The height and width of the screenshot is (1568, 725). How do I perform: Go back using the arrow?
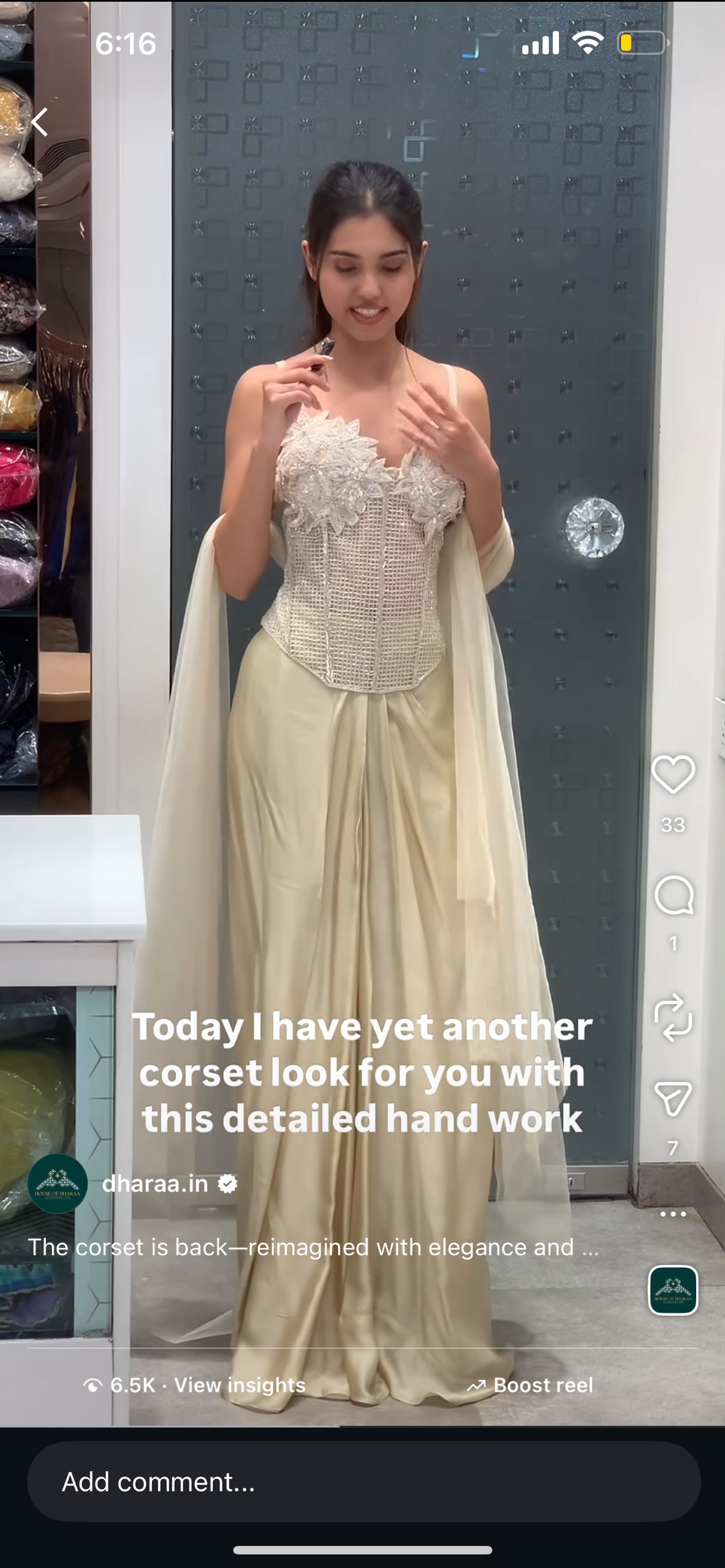(40, 122)
